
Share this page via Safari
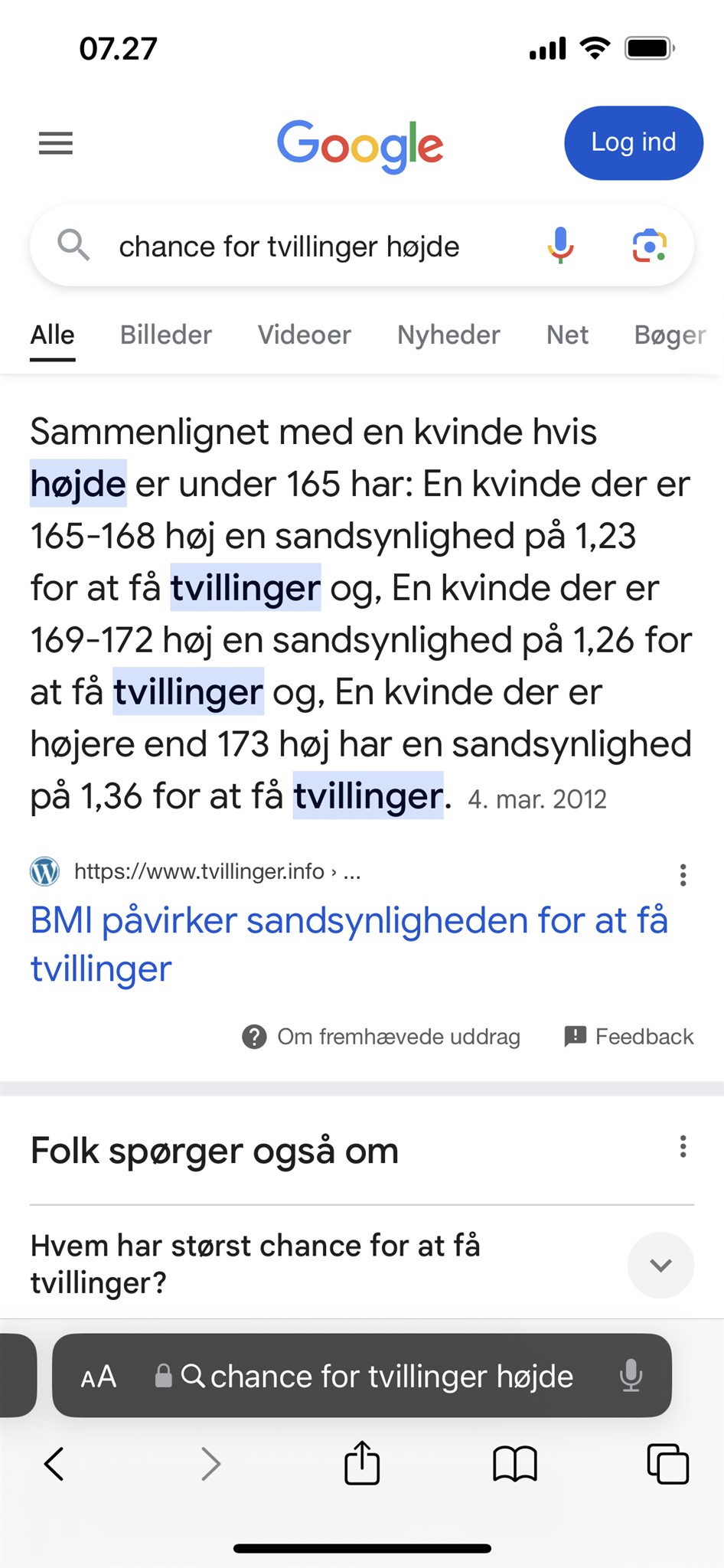point(362,1462)
